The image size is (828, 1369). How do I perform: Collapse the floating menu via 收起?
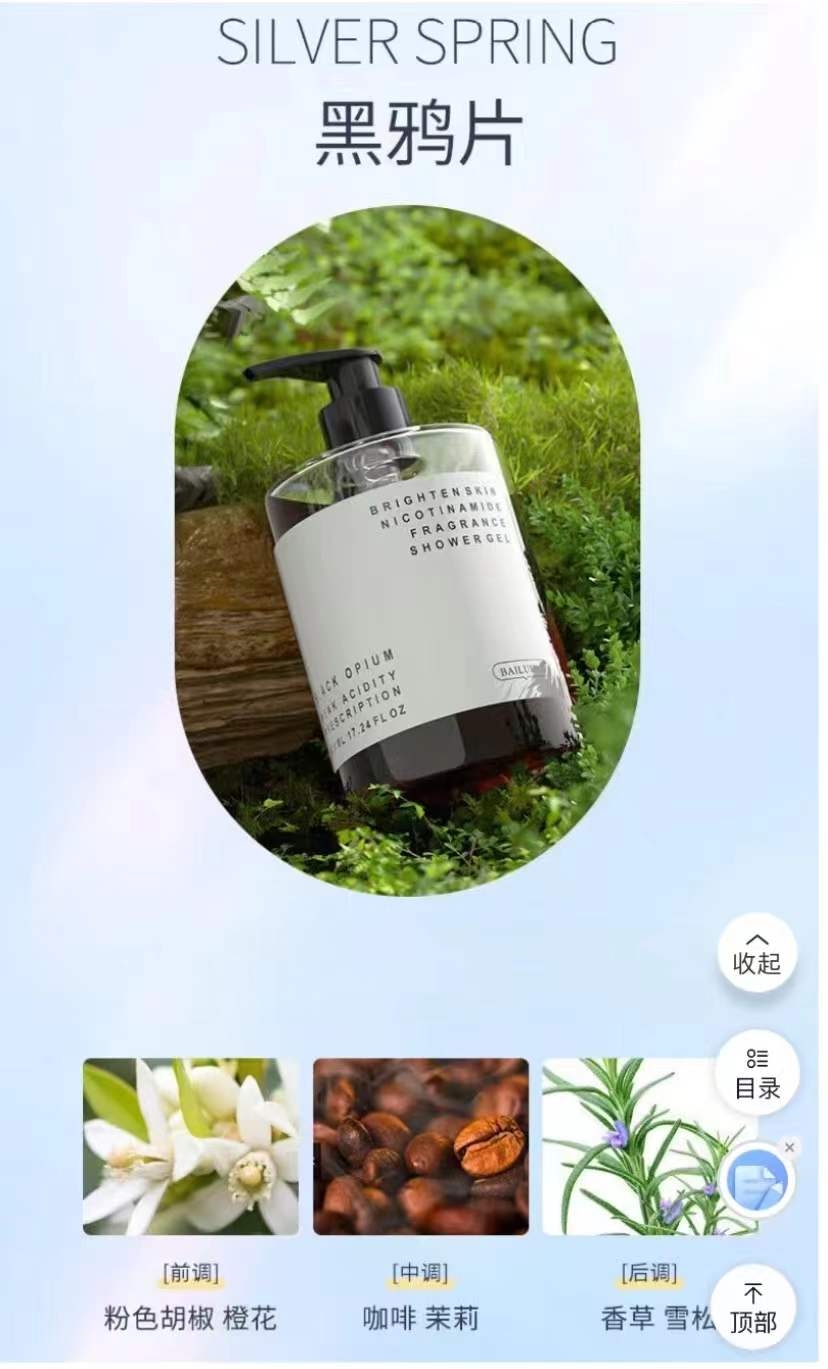coord(757,953)
